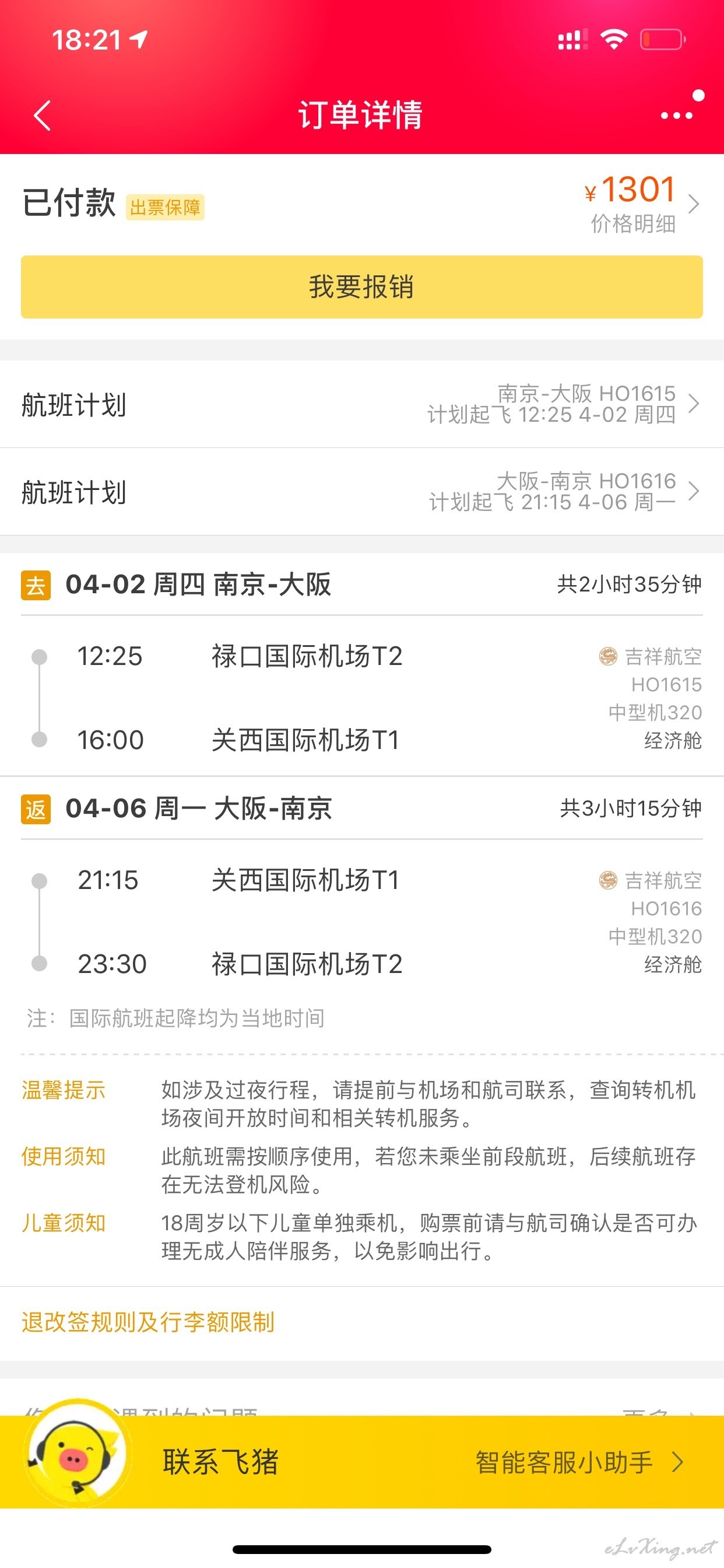This screenshot has height=1568, width=724.
Task: Go back from the order details
Action: [42, 115]
